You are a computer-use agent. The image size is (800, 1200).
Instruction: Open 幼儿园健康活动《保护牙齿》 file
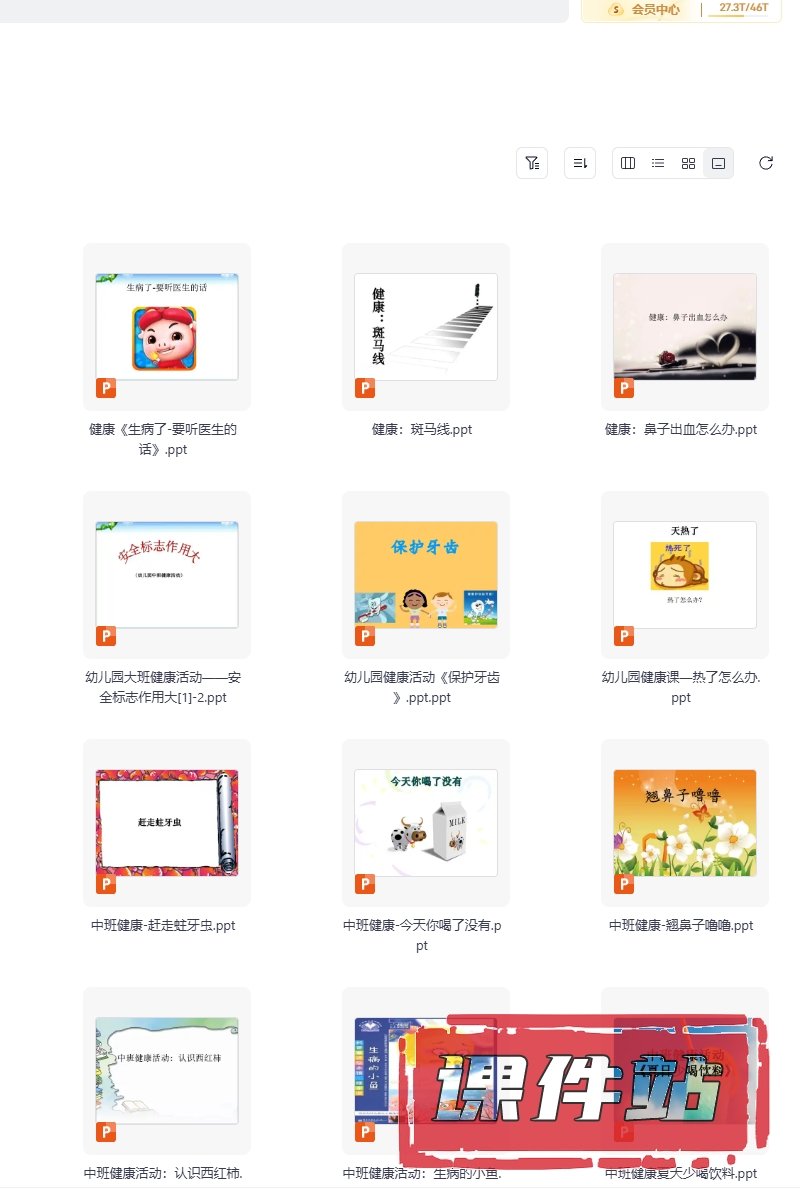click(x=426, y=575)
